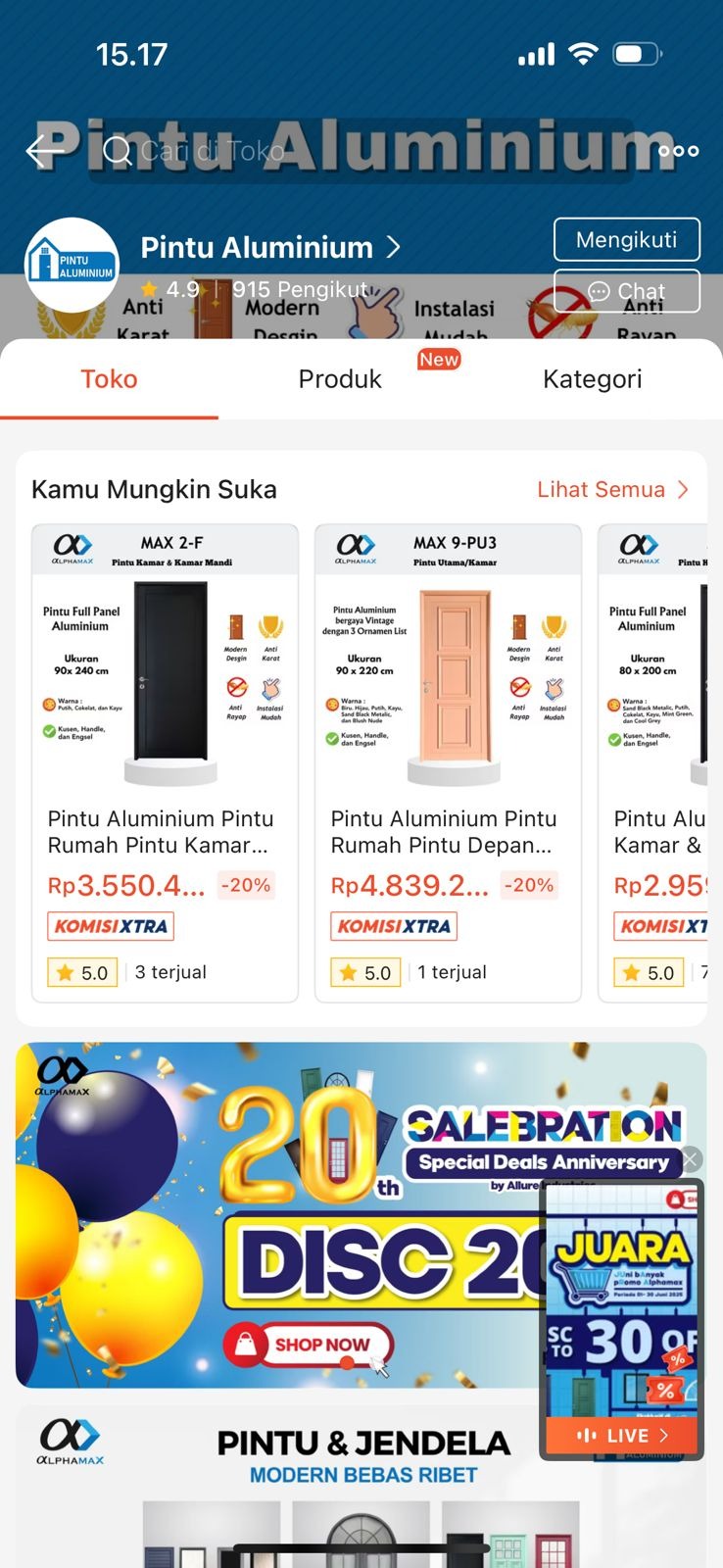Select the Toko tab

109,379
